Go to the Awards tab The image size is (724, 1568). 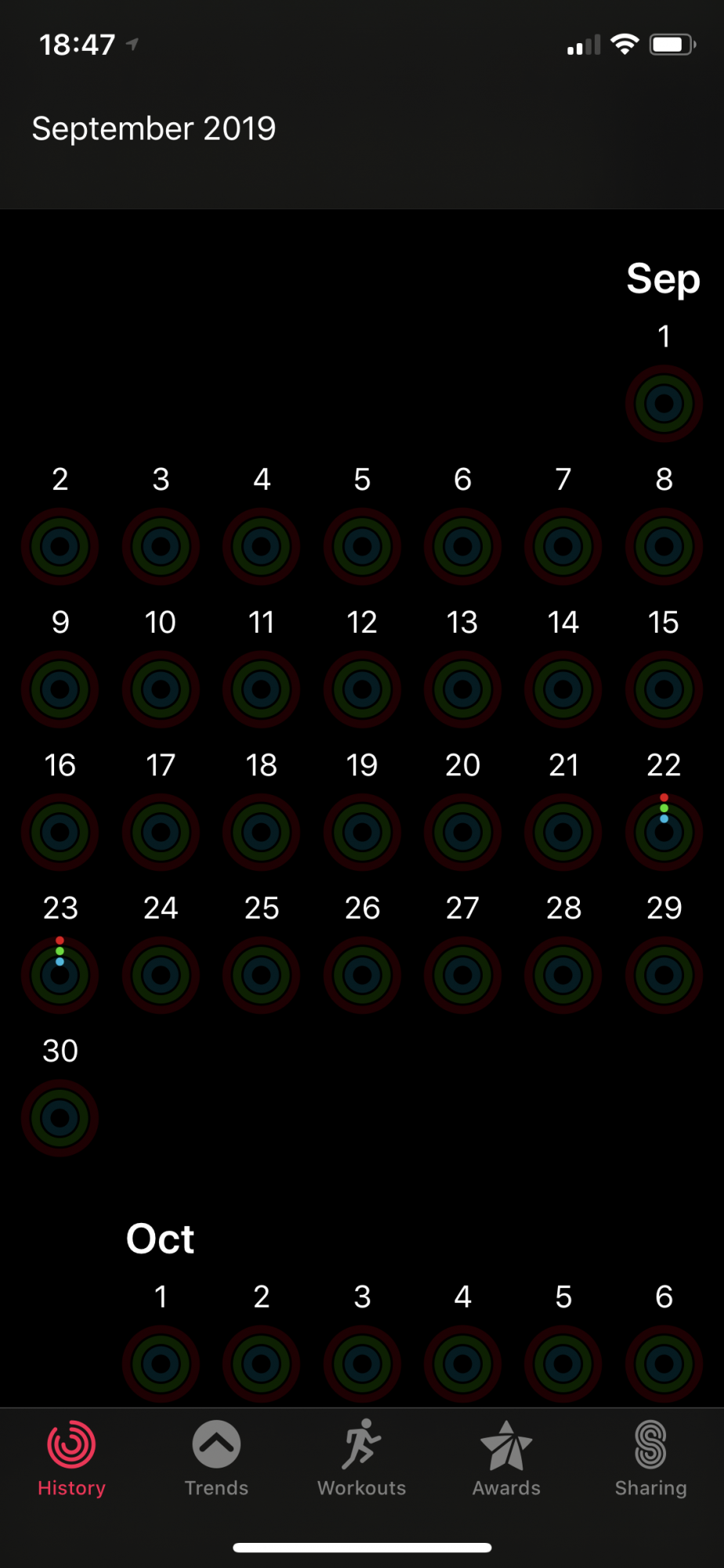506,1458
